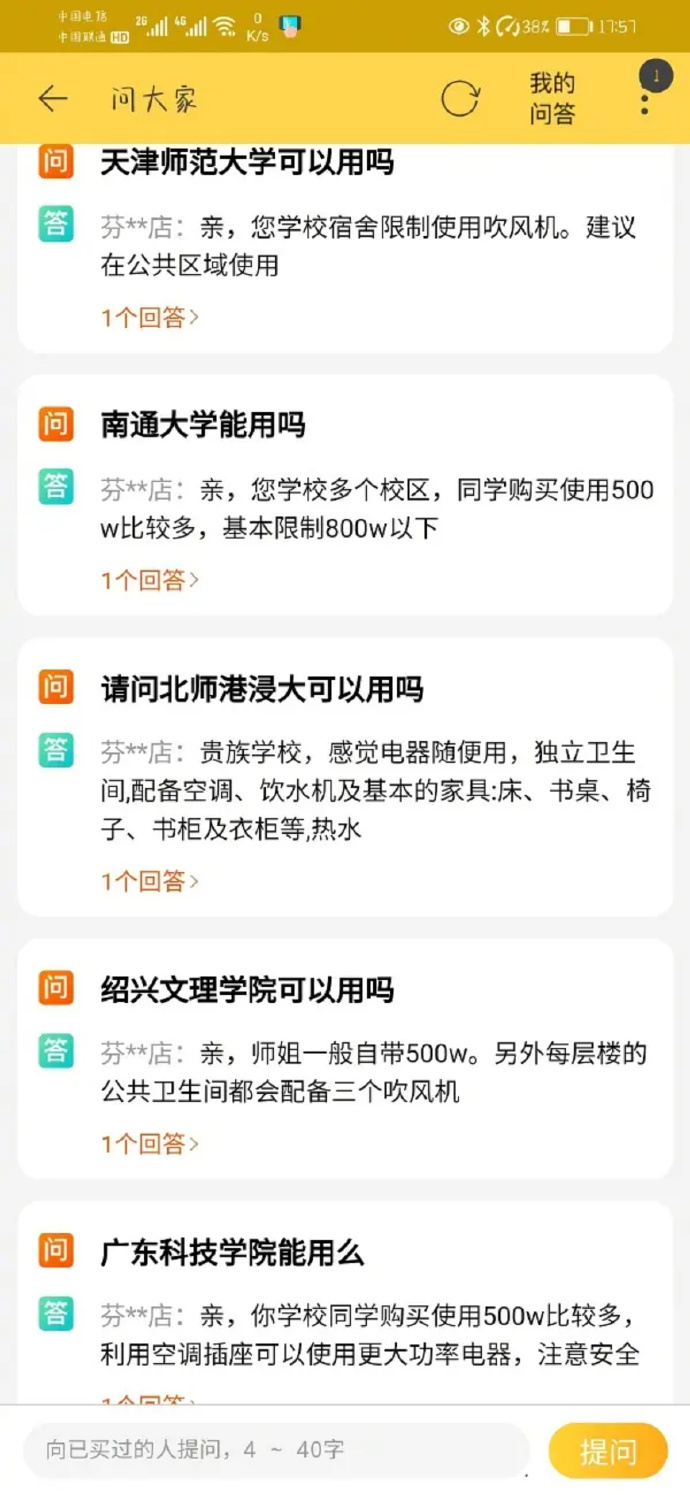Viewport: 690px width, 1495px height.
Task: Refresh the question list
Action: (x=460, y=98)
